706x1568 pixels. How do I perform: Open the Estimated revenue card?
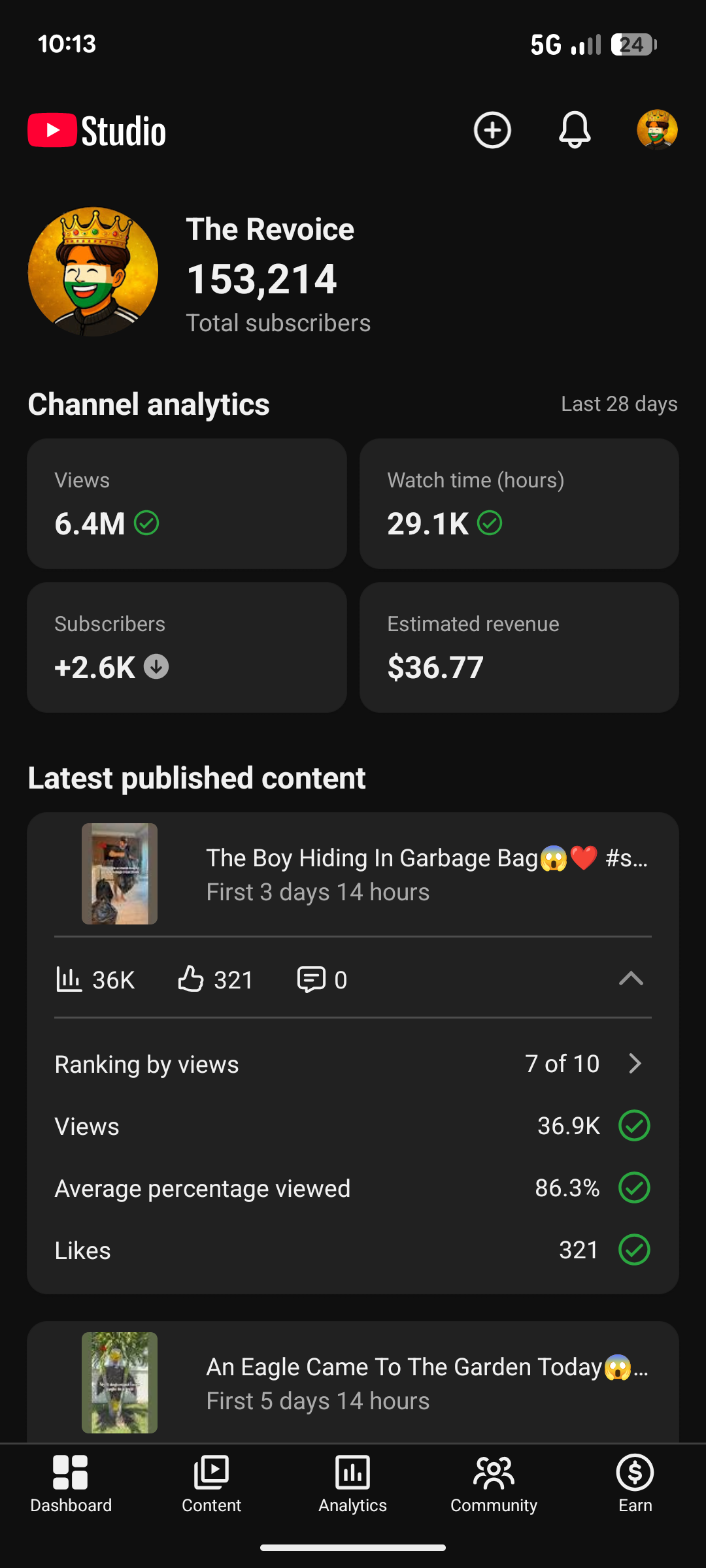519,647
